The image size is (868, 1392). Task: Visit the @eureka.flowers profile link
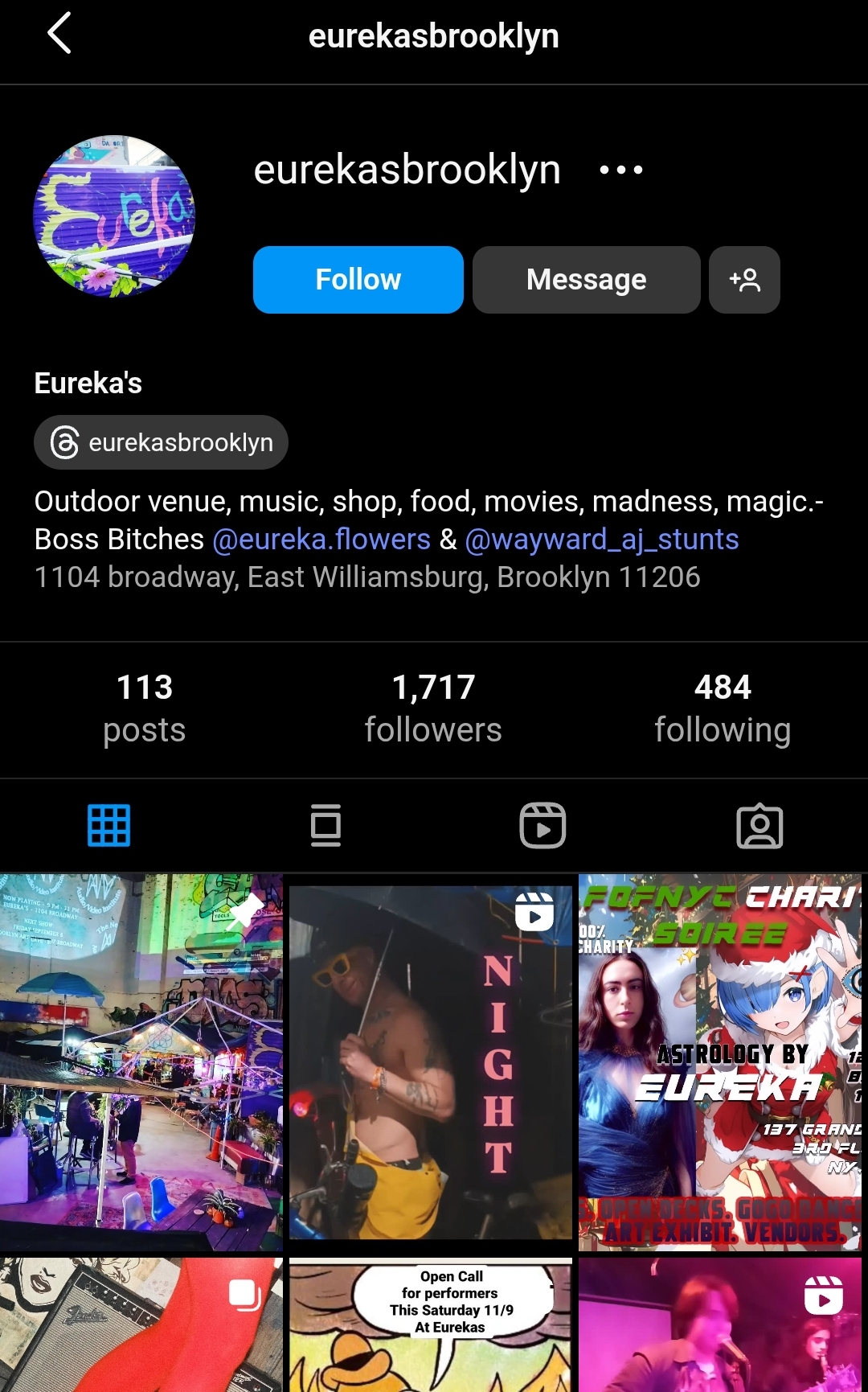[x=321, y=540]
